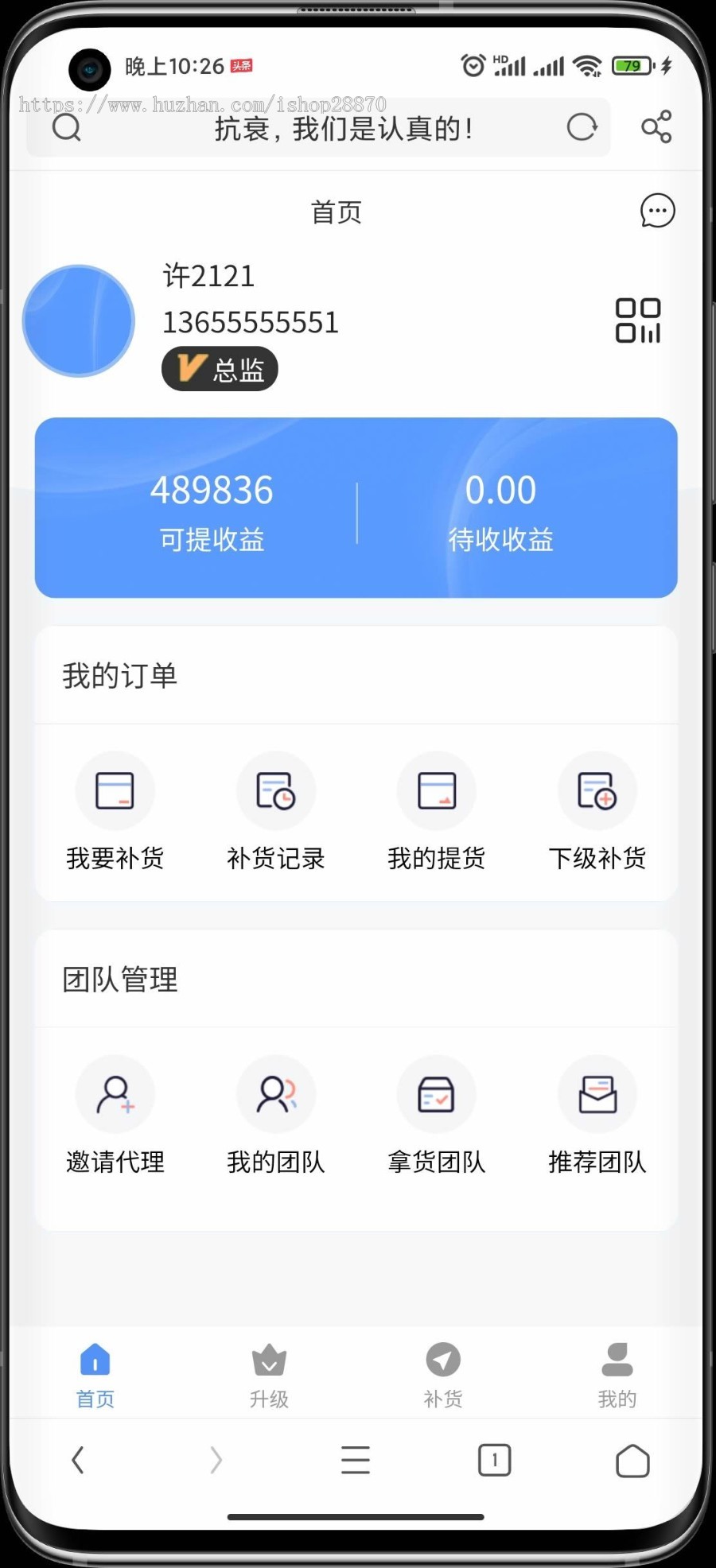The image size is (716, 1568).
Task: Go back with browser back arrow
Action: pyautogui.click(x=78, y=1461)
